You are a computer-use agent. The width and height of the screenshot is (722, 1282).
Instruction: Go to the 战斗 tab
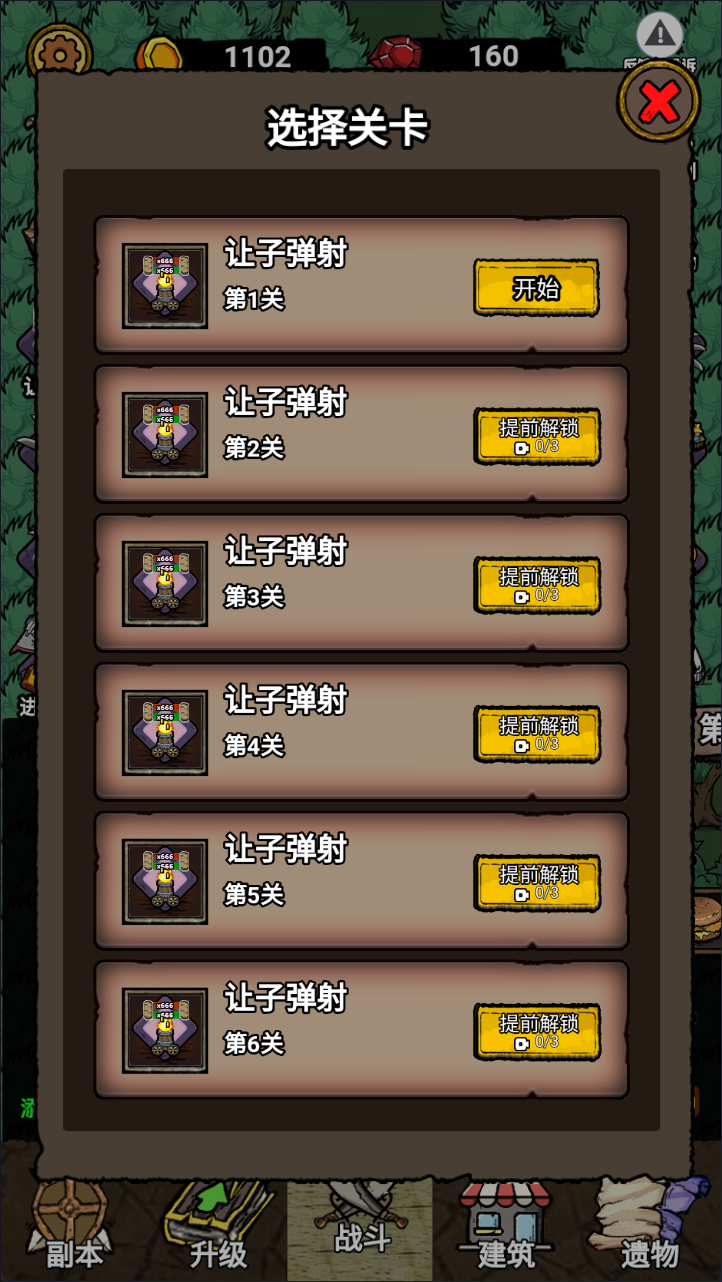[360, 1231]
